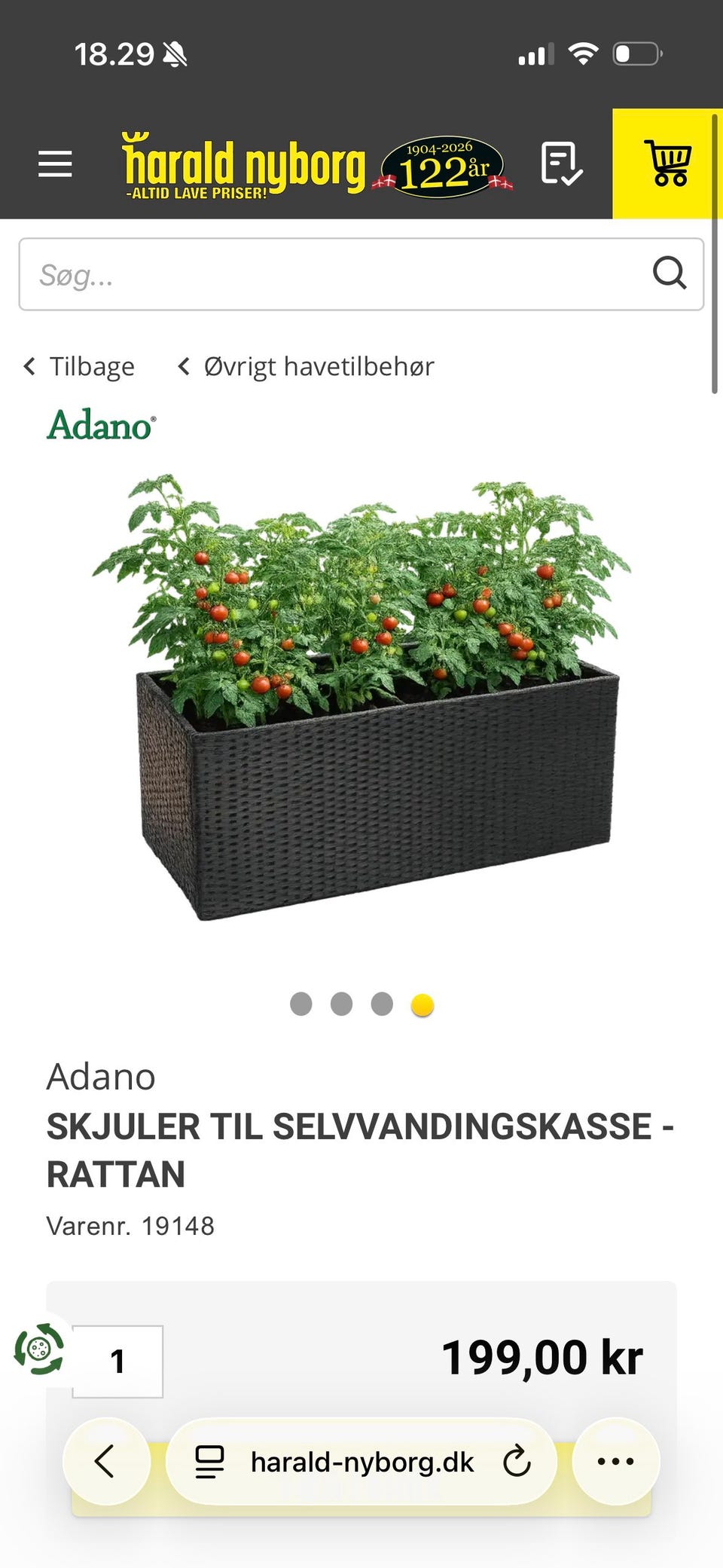Expand navigation with the Tilbage chevron
This screenshot has height=1568, width=723.
[28, 366]
